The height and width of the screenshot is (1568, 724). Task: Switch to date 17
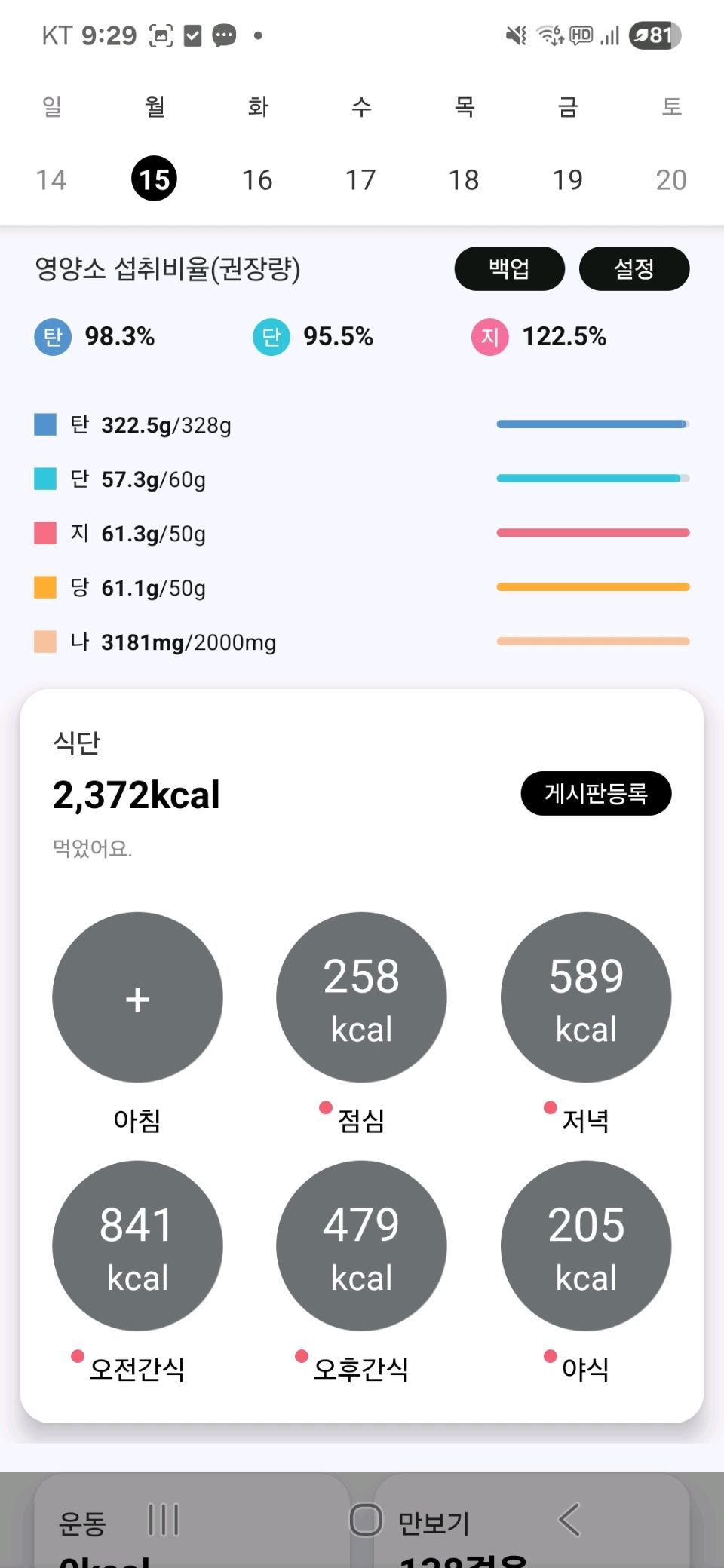click(360, 179)
